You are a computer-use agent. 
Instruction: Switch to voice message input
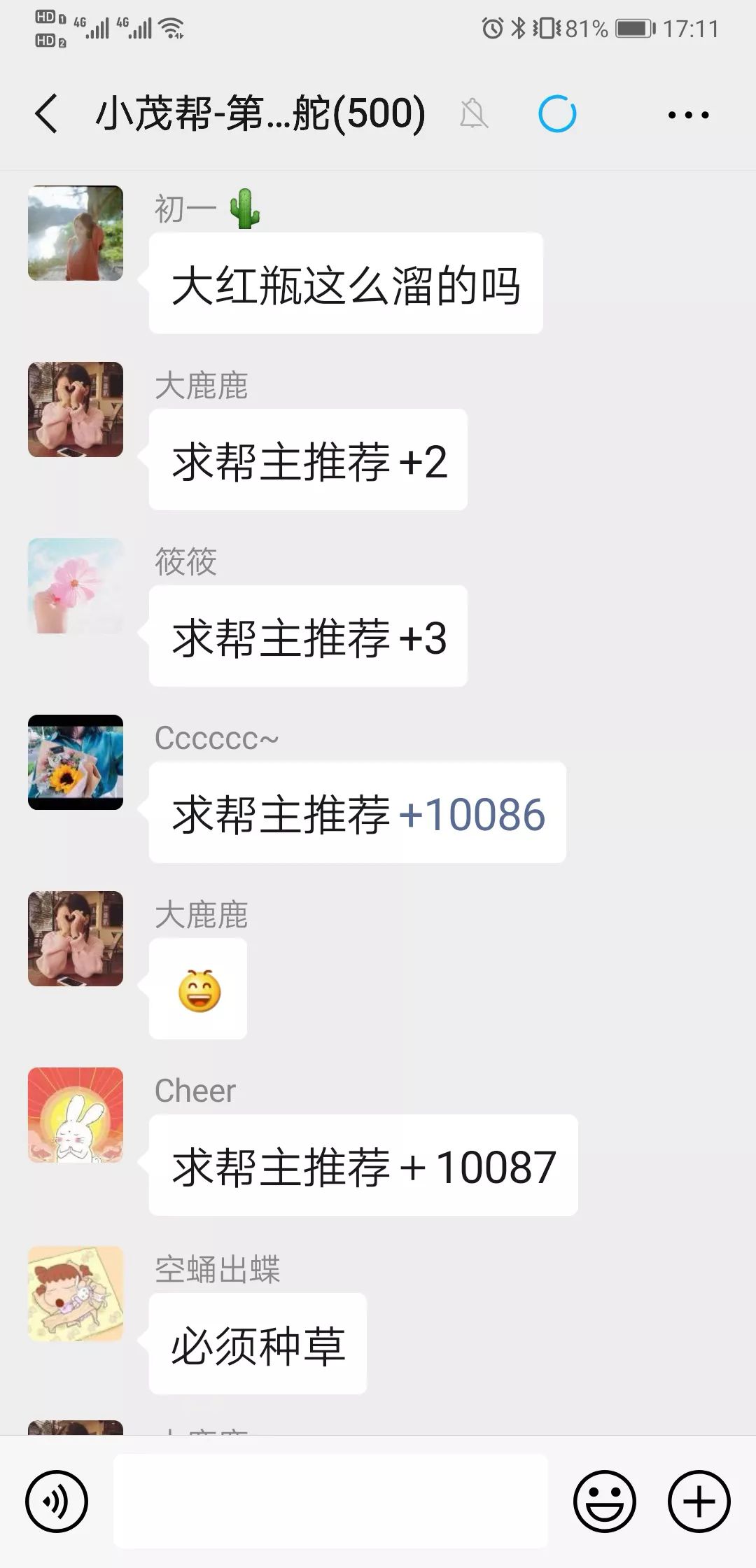(57, 1501)
